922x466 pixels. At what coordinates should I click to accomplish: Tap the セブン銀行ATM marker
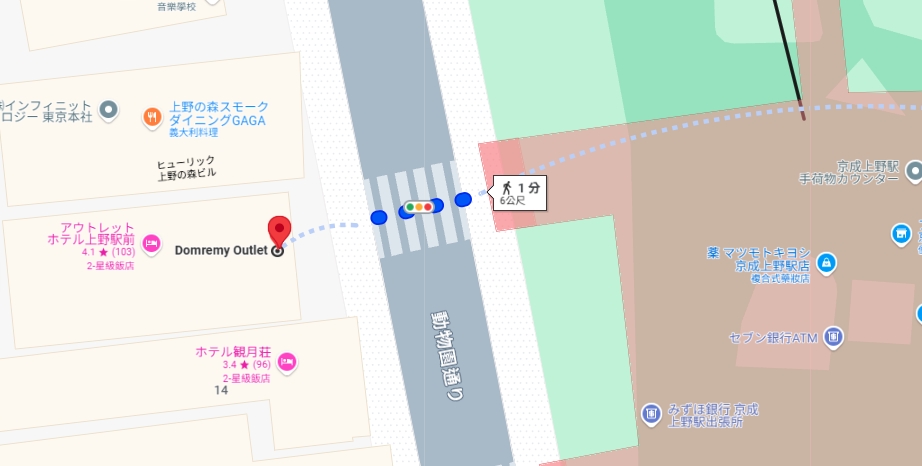tap(835, 337)
